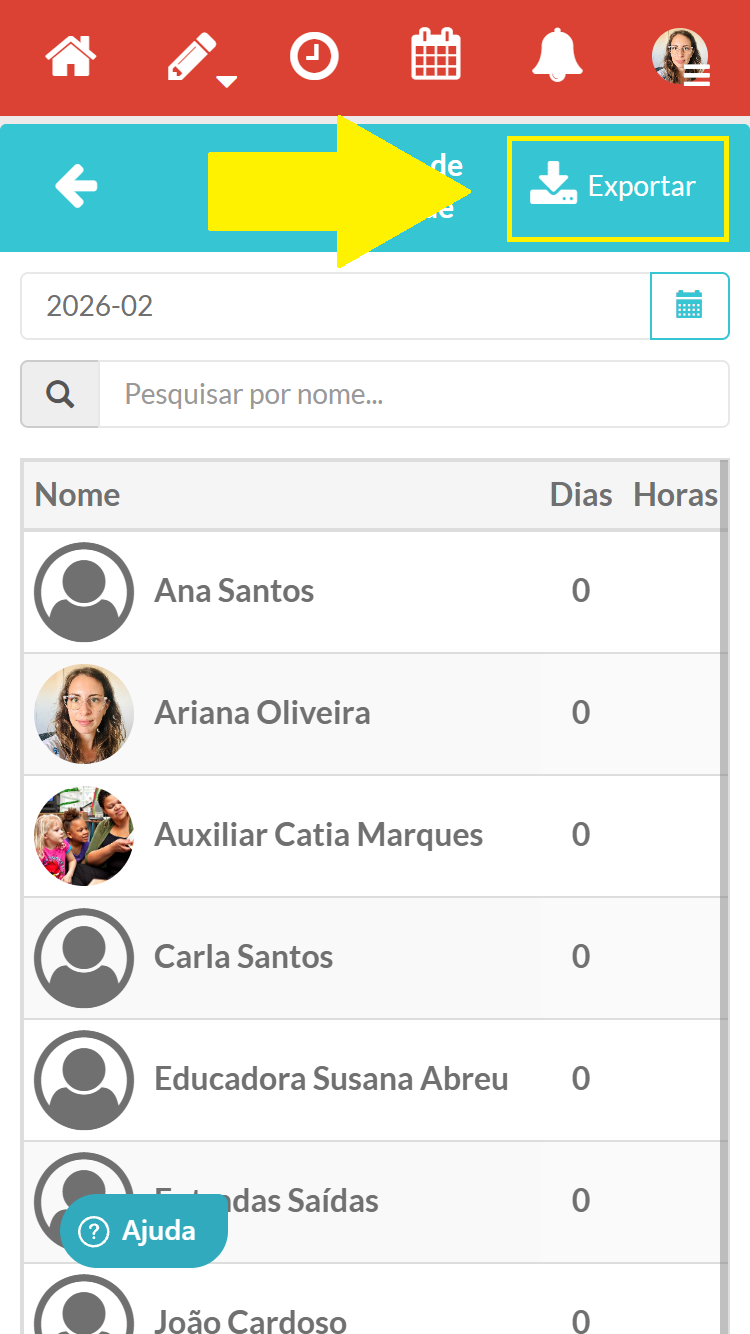Open the pencil edit menu

click(x=195, y=58)
